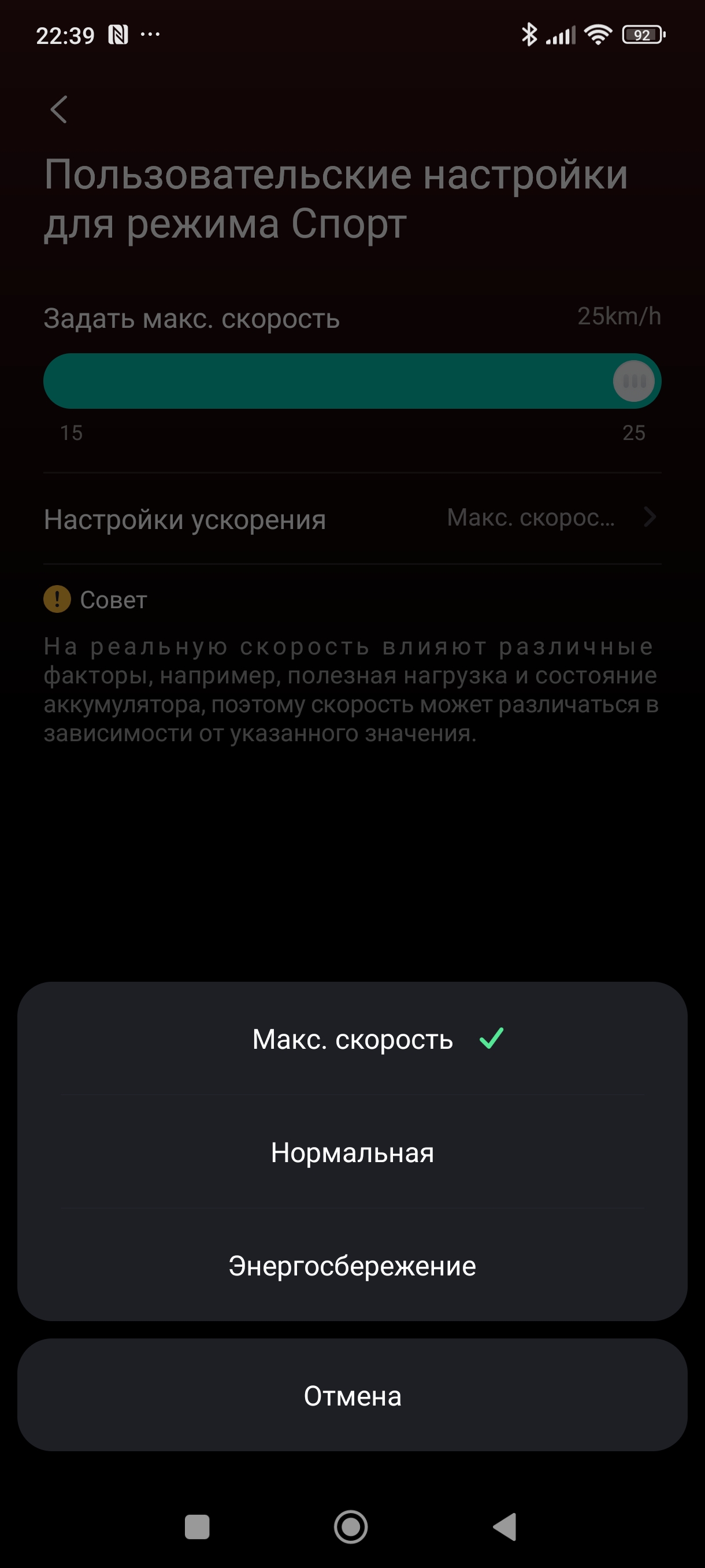Image resolution: width=705 pixels, height=1568 pixels.
Task: Select the Макс. скорость acceleration option
Action: pos(352,1039)
